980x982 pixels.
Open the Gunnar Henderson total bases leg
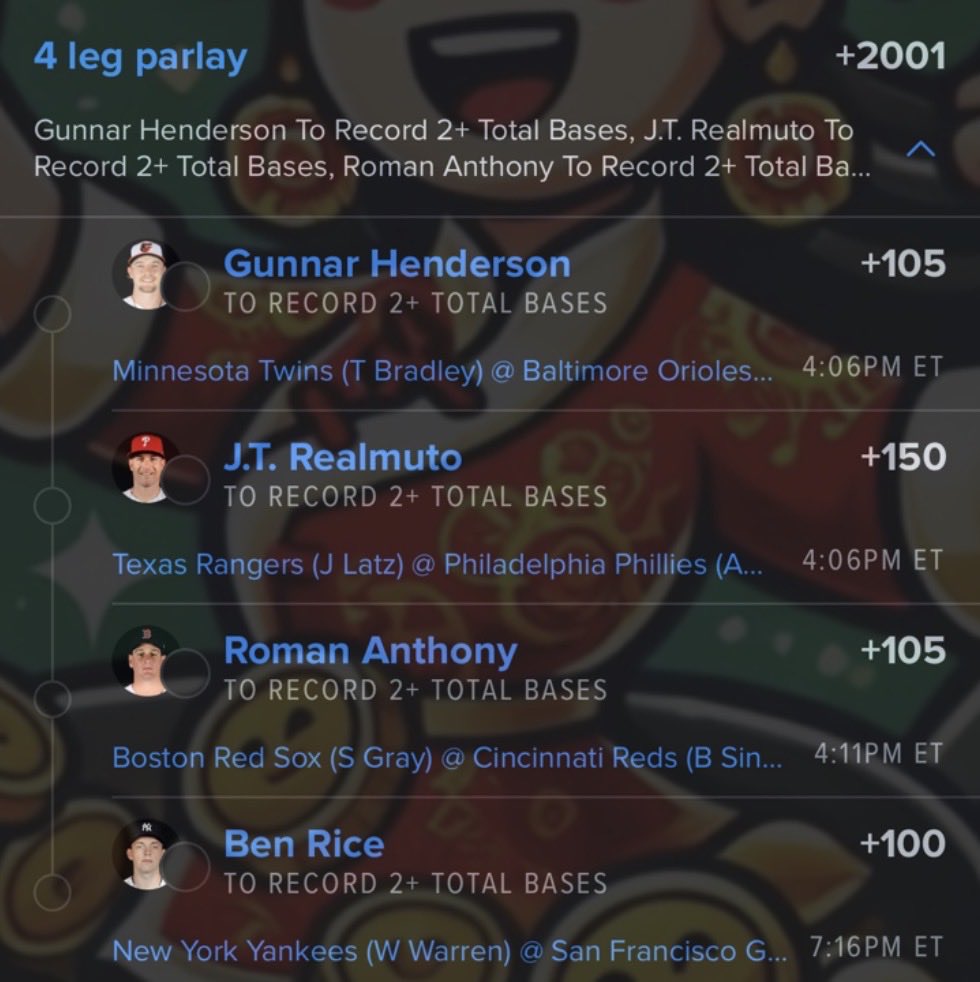coord(397,265)
